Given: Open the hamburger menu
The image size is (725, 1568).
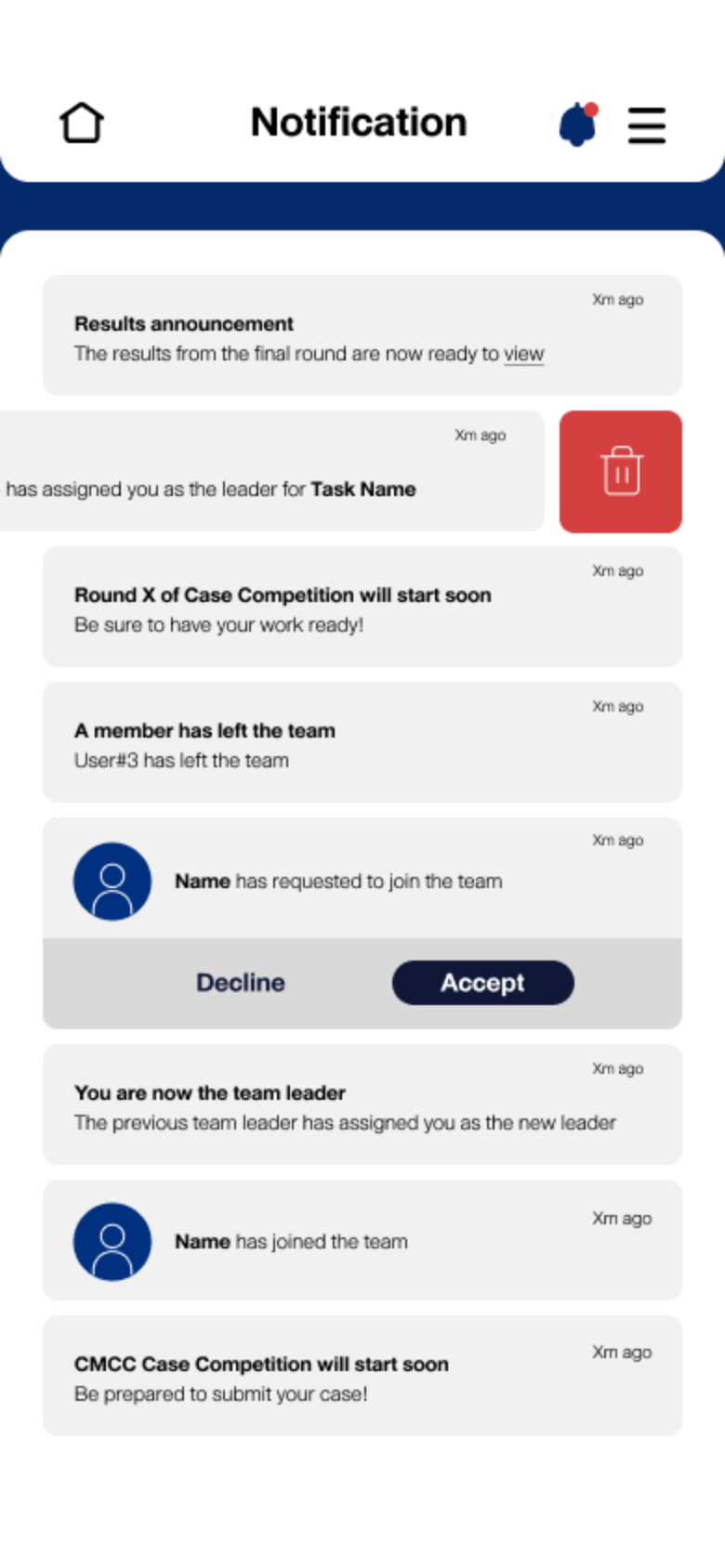Looking at the screenshot, I should click(x=646, y=125).
